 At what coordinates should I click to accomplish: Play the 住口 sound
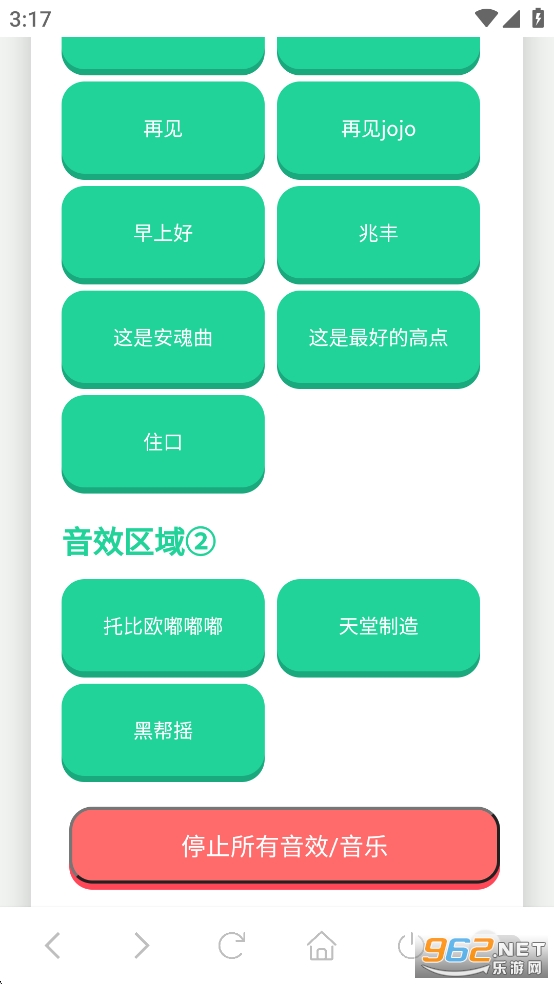[163, 443]
